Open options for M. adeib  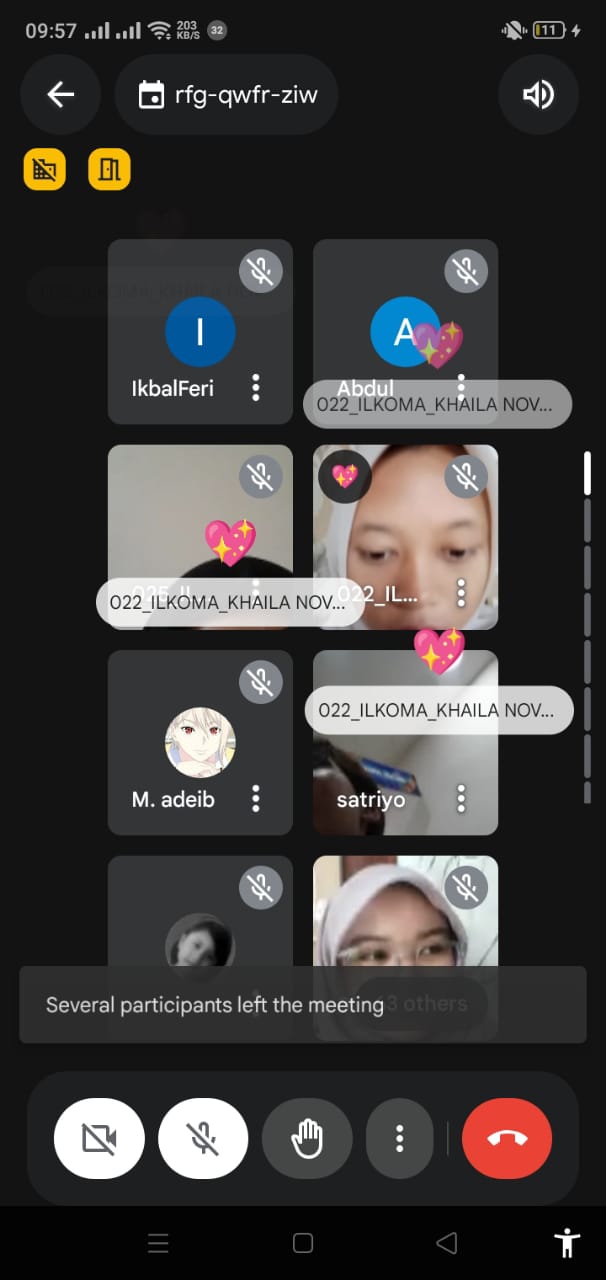256,798
